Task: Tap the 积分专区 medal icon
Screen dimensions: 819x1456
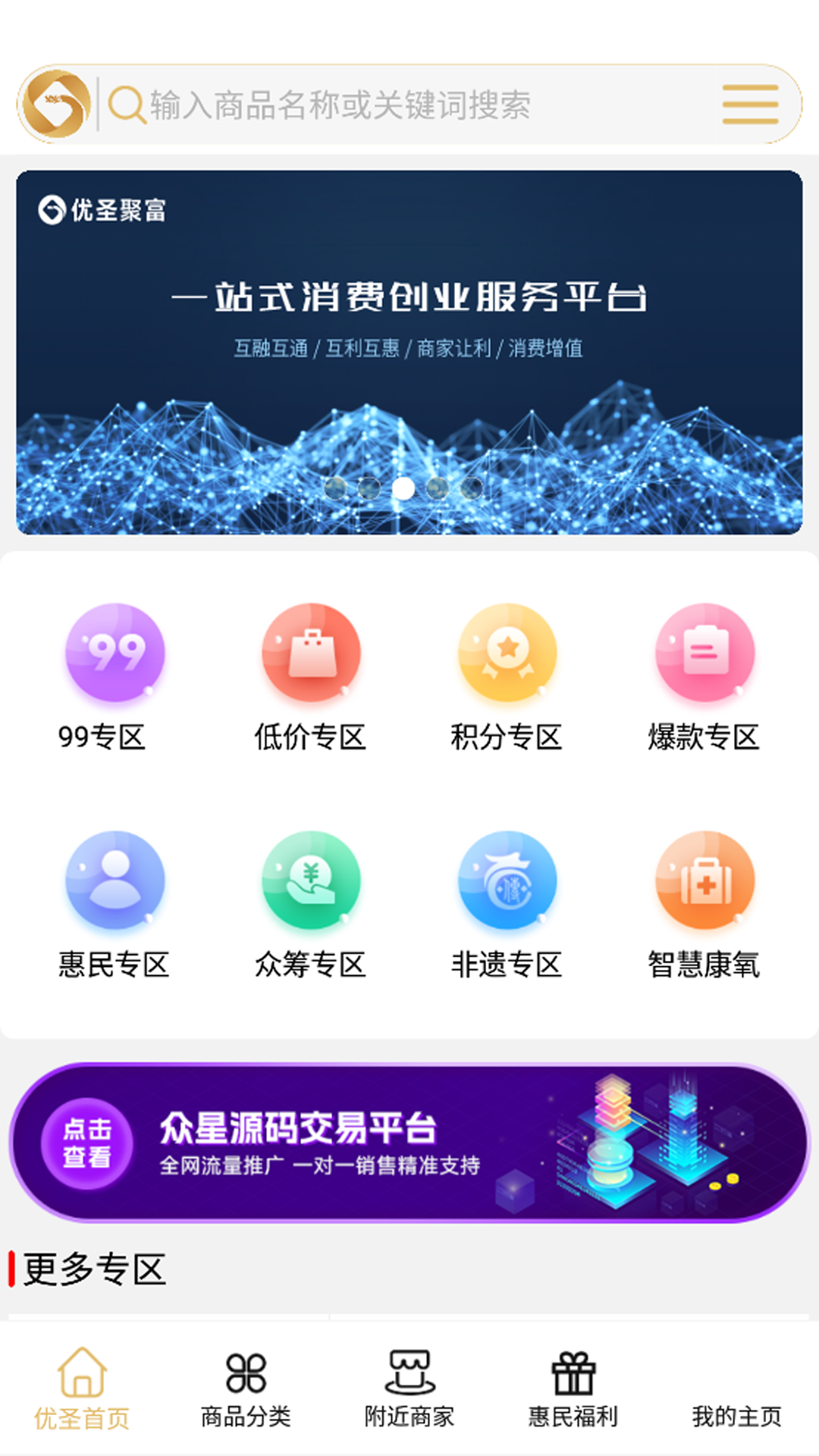Action: 508,654
